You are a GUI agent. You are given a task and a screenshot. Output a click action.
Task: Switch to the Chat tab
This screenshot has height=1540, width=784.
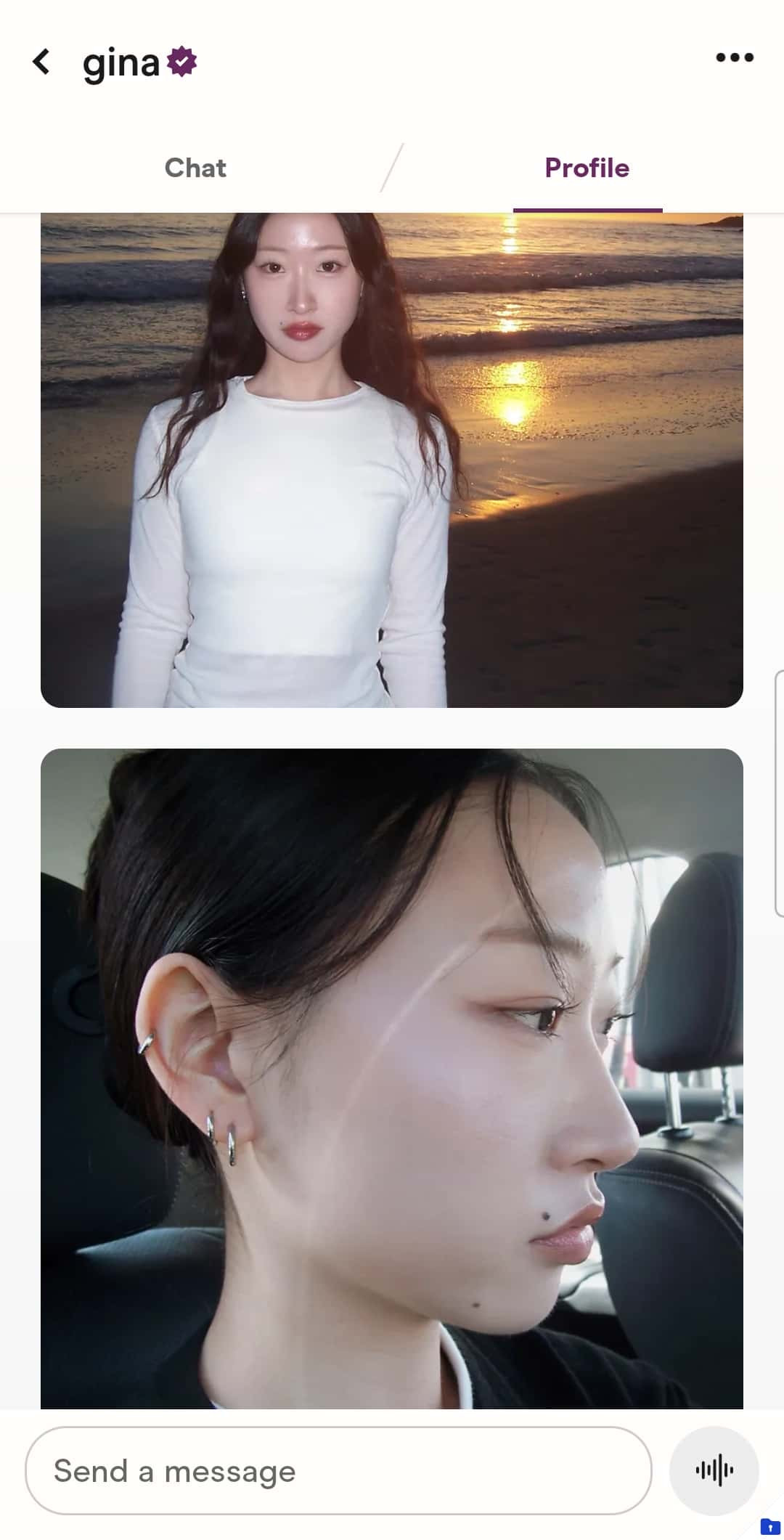pyautogui.click(x=195, y=168)
